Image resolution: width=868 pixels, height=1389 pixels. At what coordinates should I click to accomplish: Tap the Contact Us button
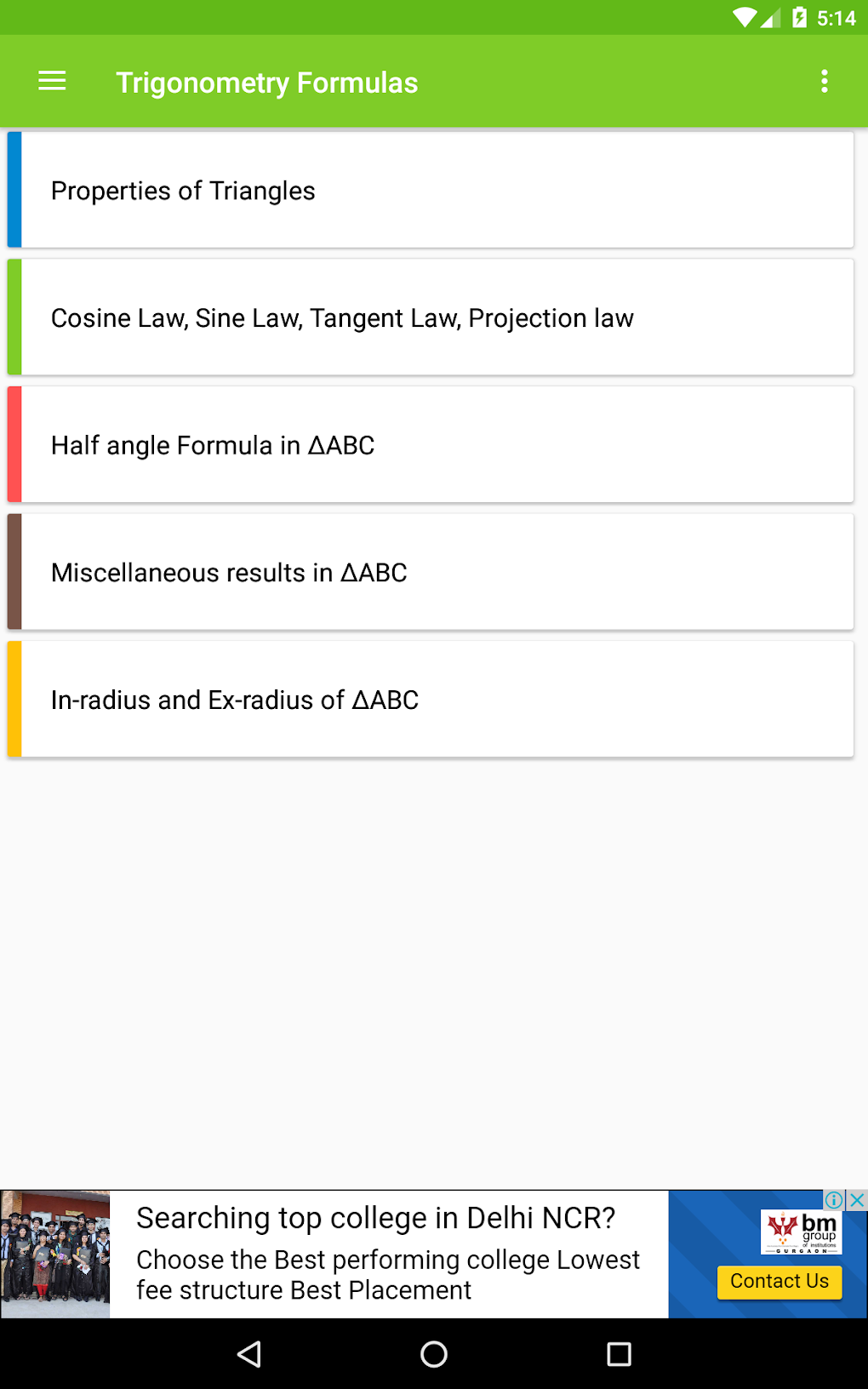coord(779,1281)
